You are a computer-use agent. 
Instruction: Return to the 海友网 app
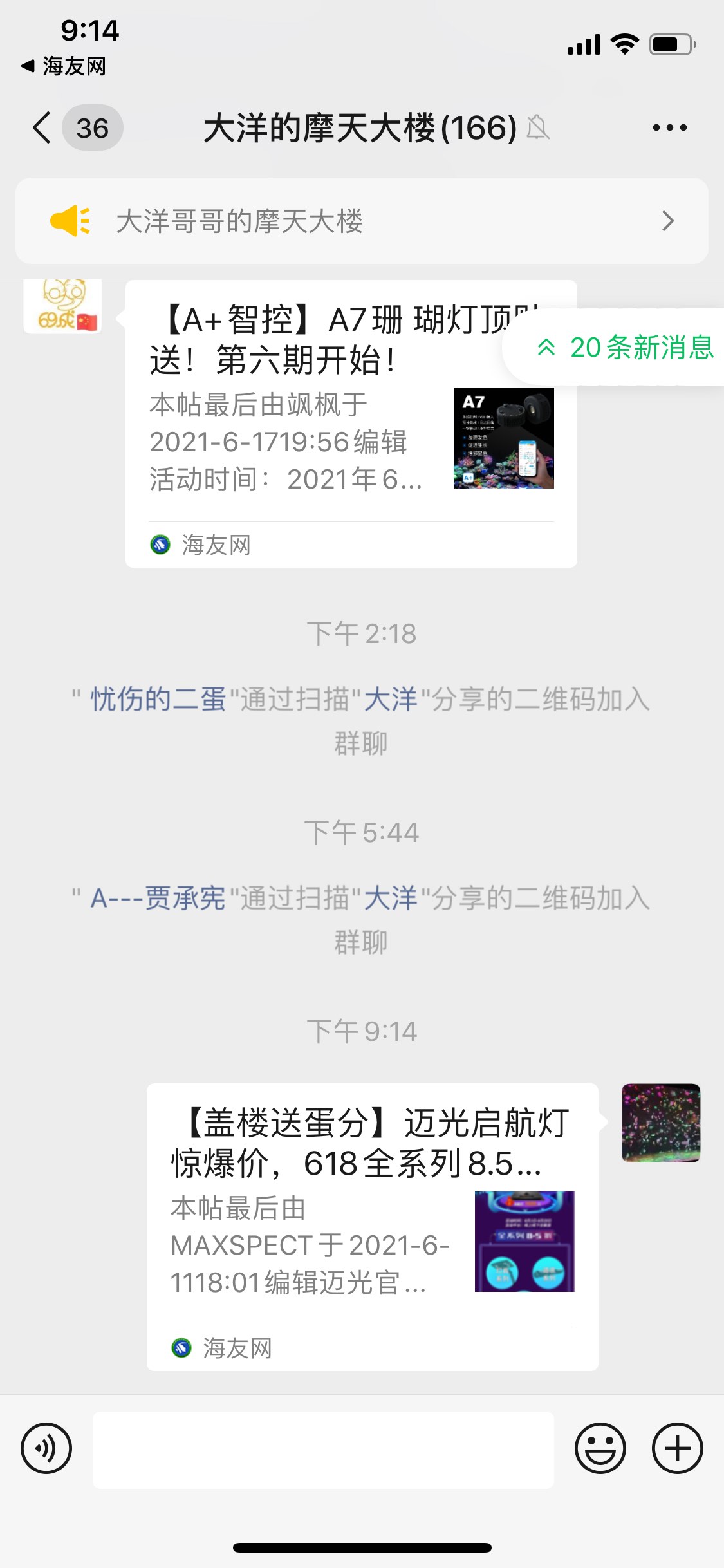tap(64, 66)
